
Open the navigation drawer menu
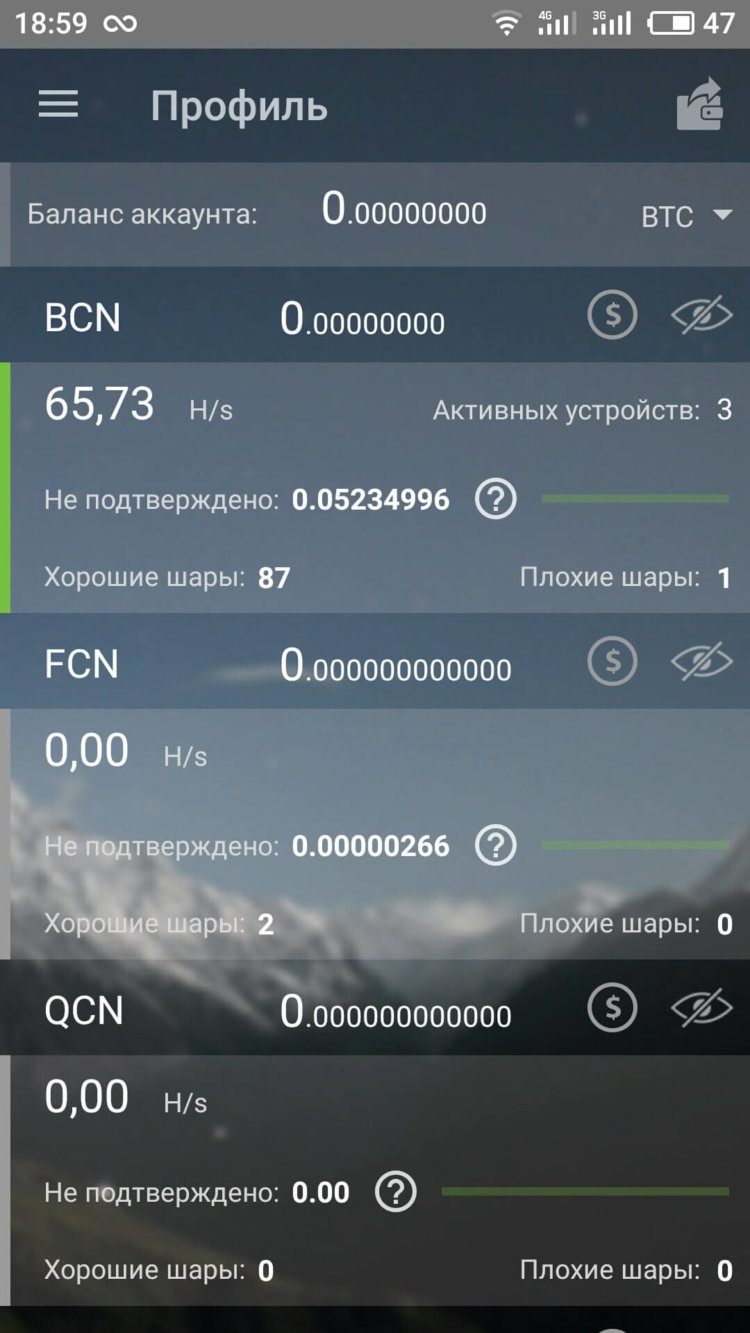coord(57,105)
